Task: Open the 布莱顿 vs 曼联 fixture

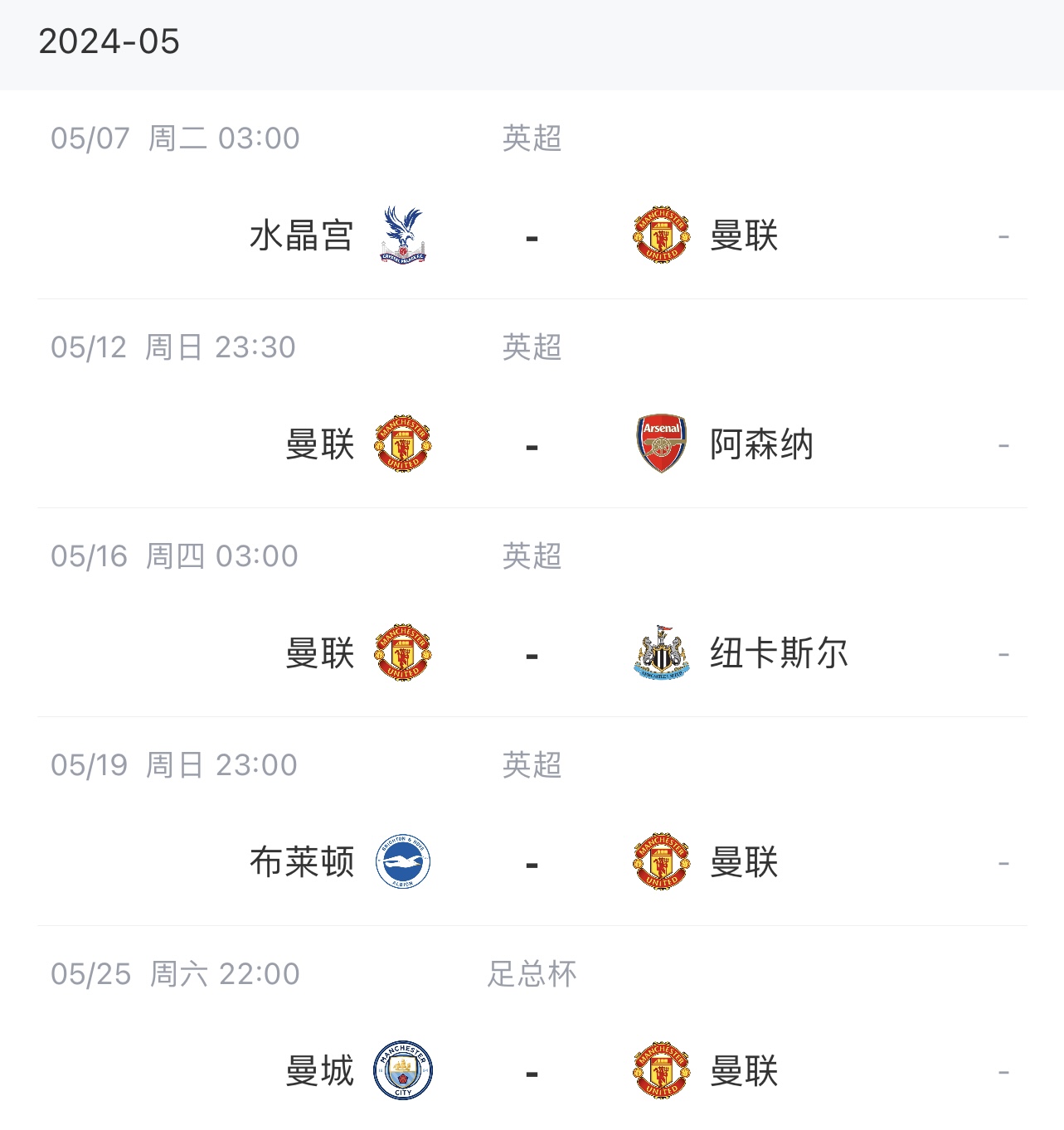Action: (x=532, y=863)
